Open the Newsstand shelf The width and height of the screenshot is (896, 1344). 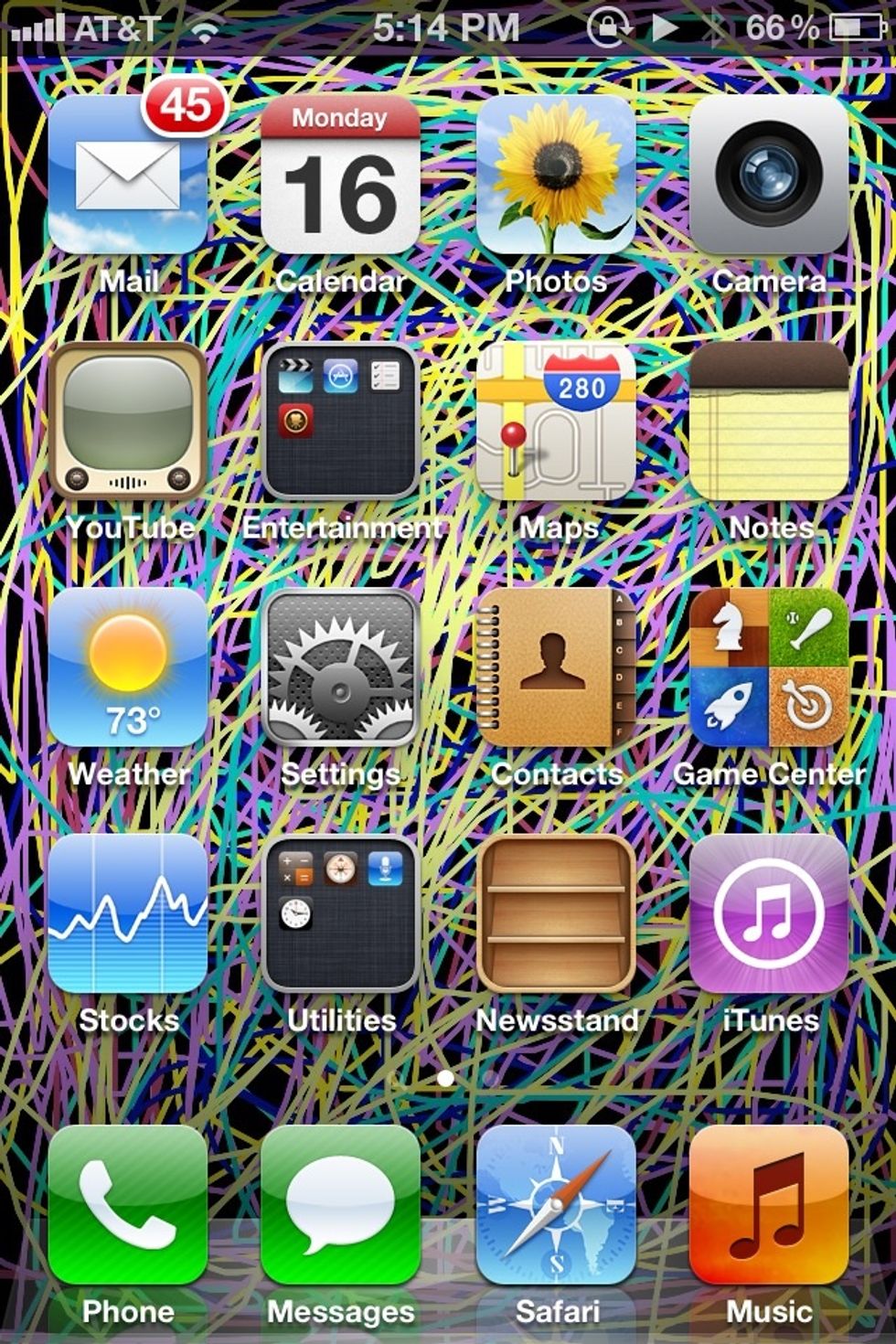pyautogui.click(x=555, y=914)
